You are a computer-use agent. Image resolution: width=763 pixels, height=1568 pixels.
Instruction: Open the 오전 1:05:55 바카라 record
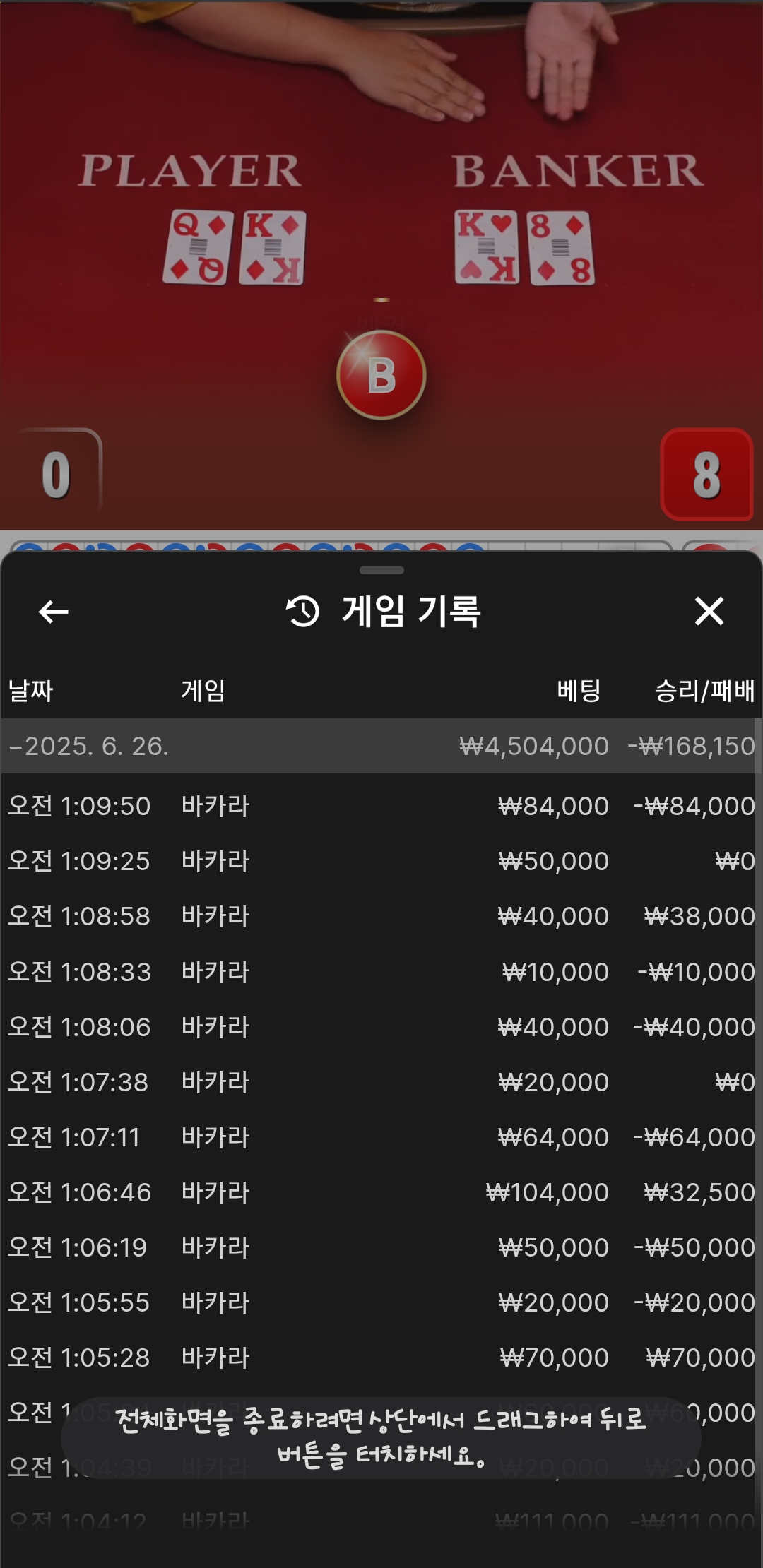pyautogui.click(x=380, y=1302)
